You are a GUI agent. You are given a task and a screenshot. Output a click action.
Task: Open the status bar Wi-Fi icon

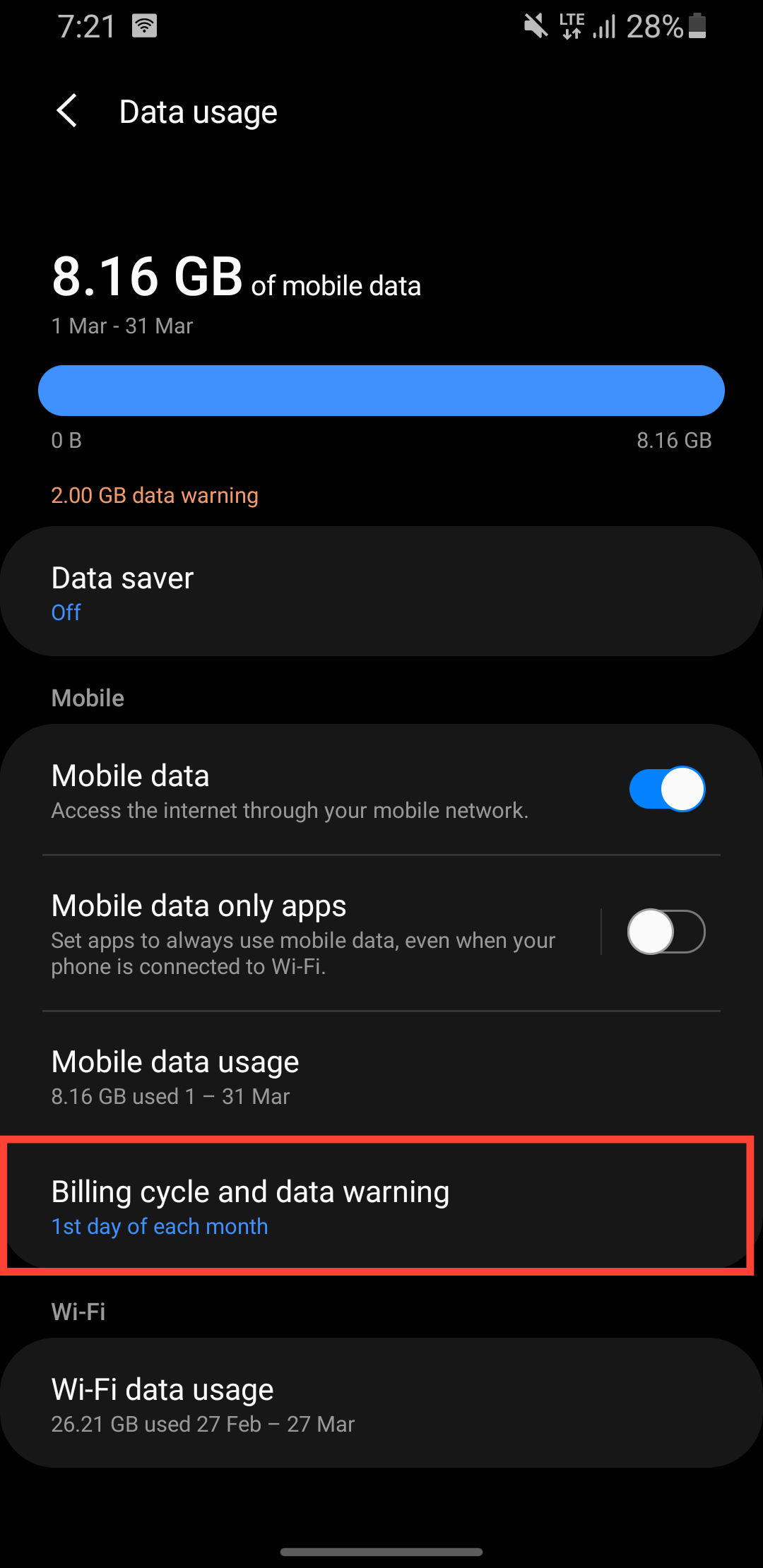145,25
